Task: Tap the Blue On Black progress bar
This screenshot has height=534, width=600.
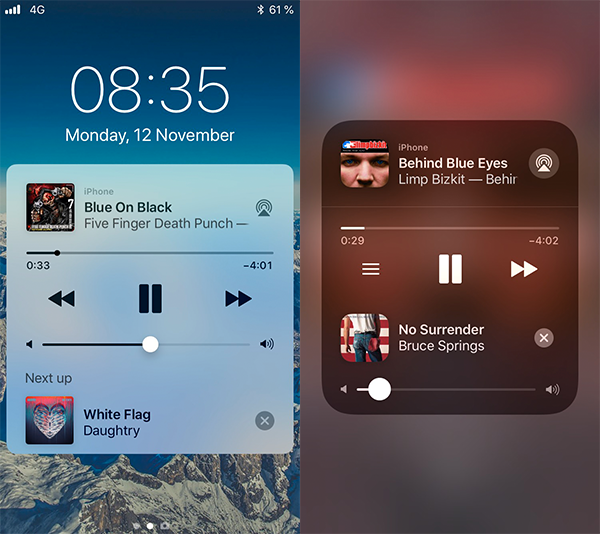Action: click(x=150, y=253)
